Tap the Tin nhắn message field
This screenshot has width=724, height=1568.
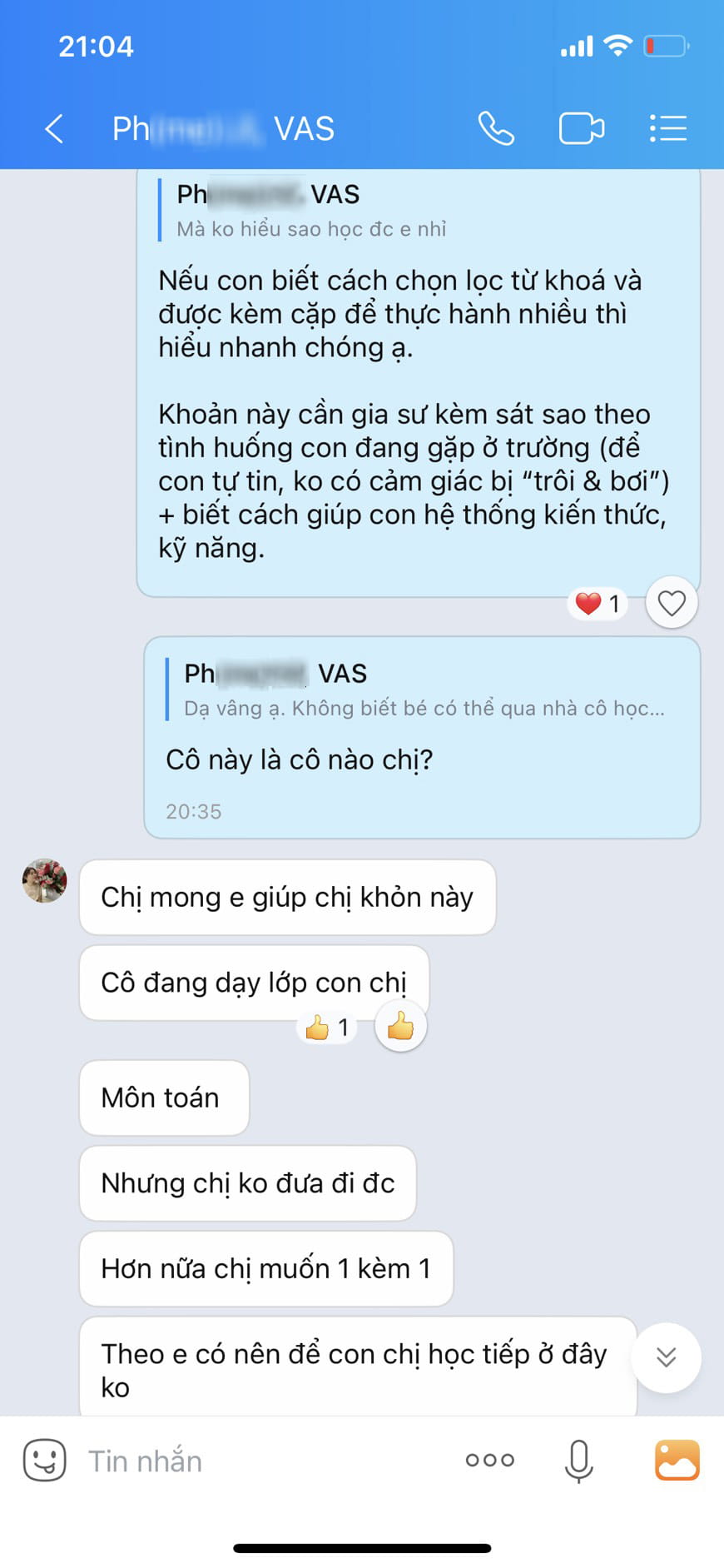tap(266, 1461)
